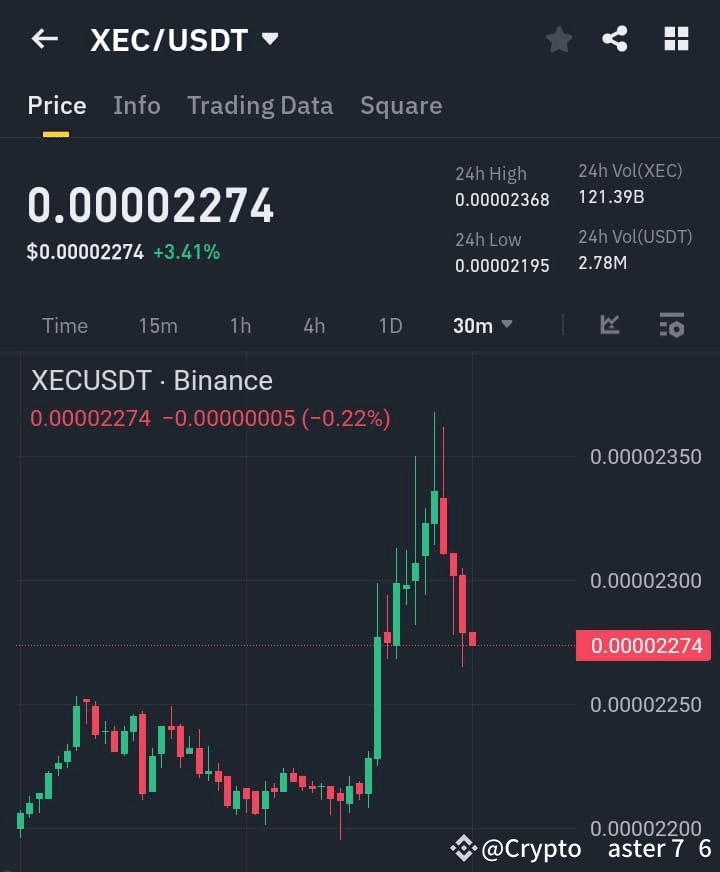Image resolution: width=720 pixels, height=872 pixels.
Task: Select the 1h chart interval
Action: coord(240,325)
